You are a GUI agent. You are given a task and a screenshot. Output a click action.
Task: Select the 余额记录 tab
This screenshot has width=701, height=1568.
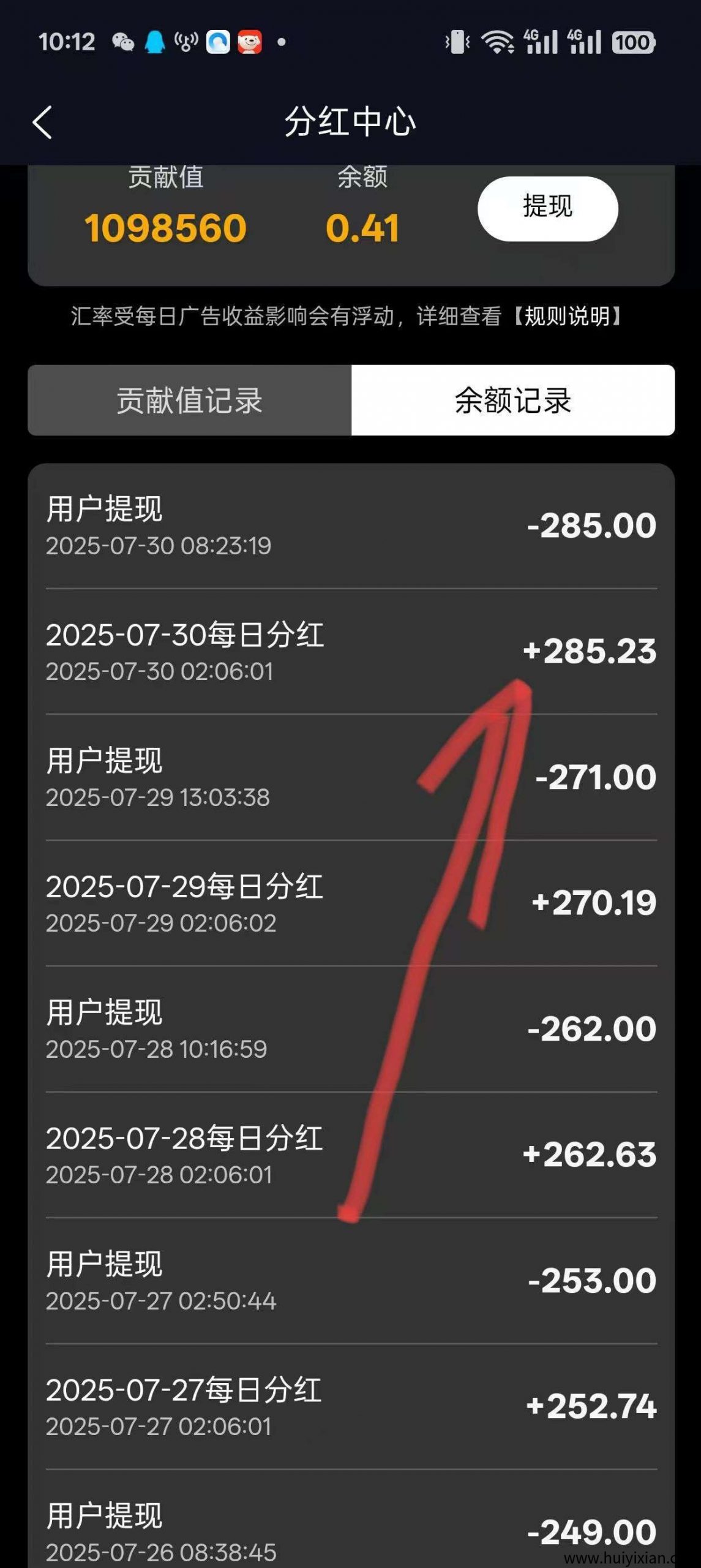(x=512, y=401)
